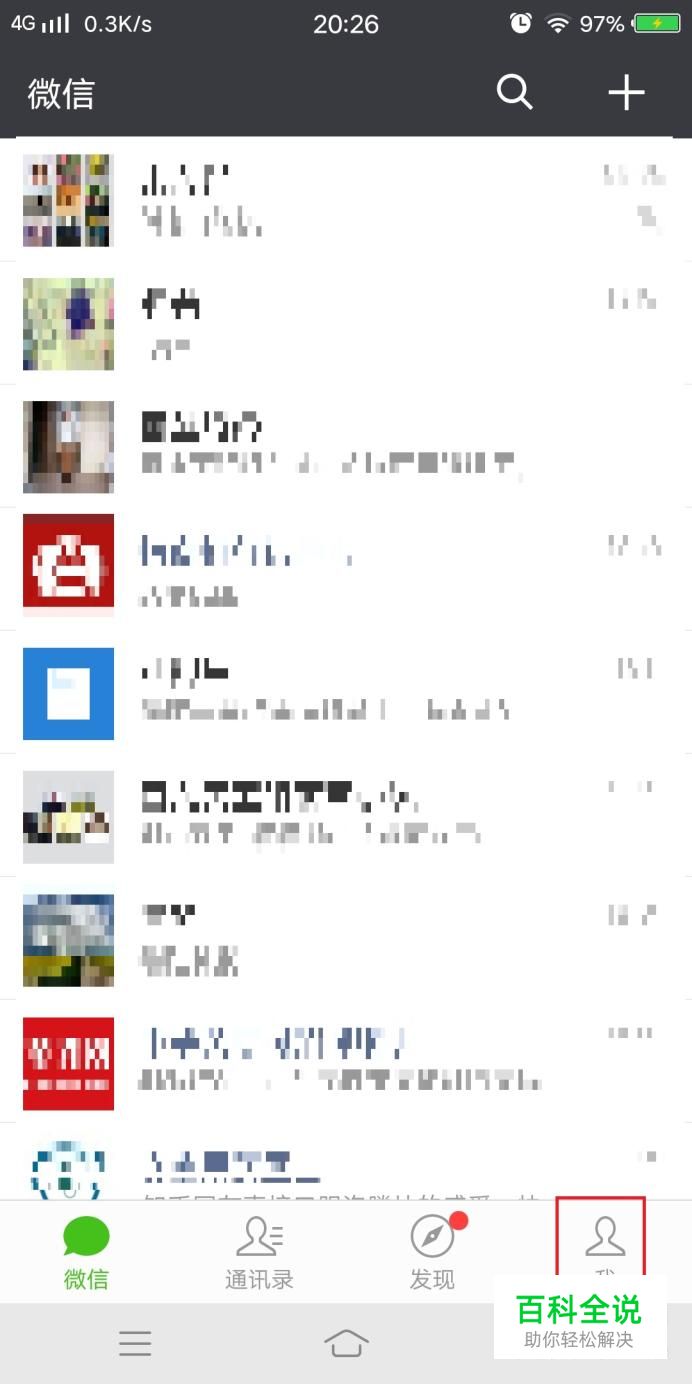
Task: Switch to the 发现 discover tab
Action: click(432, 1251)
